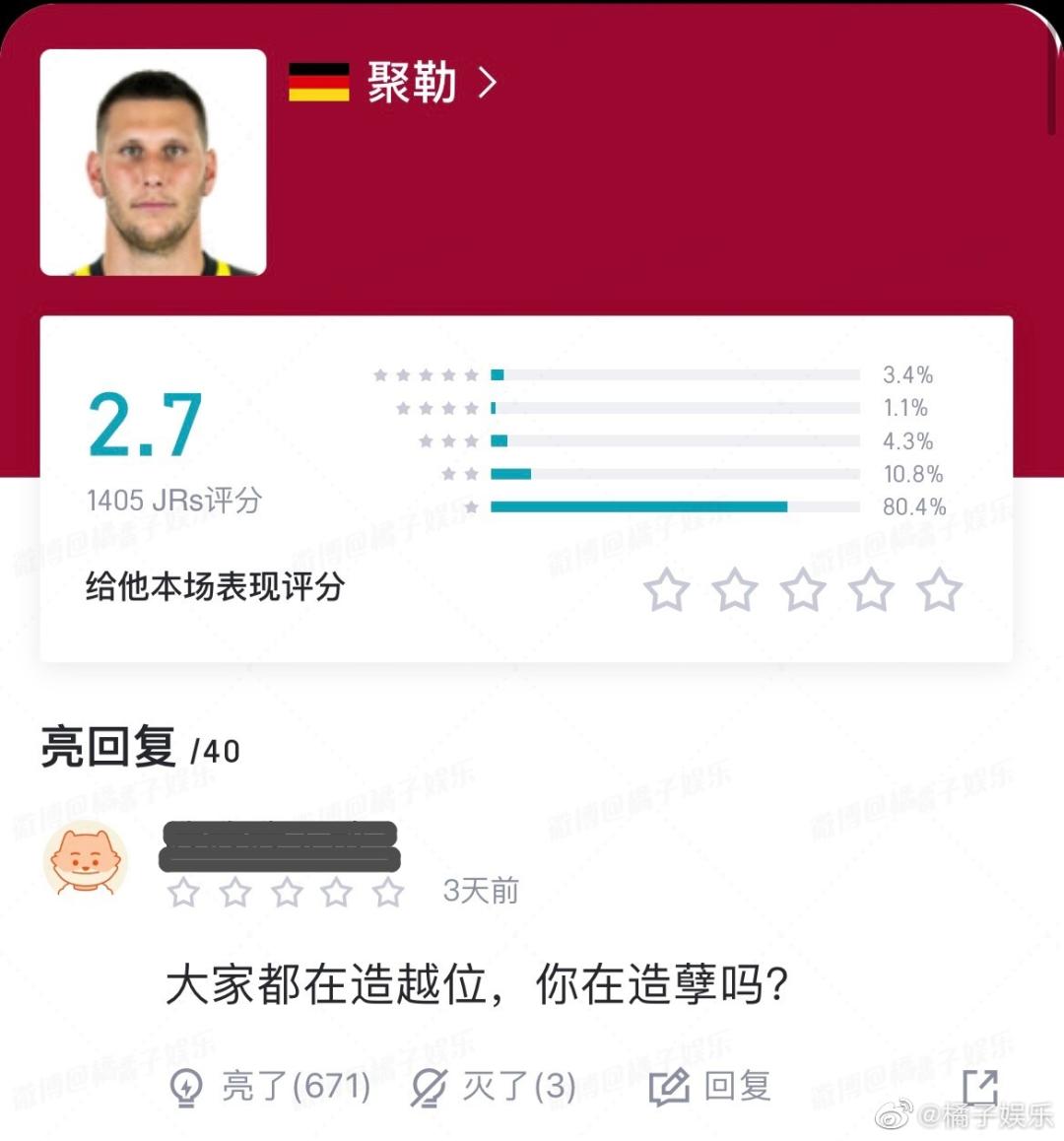
Task: Click the German flag beside 聚勒
Action: click(317, 82)
